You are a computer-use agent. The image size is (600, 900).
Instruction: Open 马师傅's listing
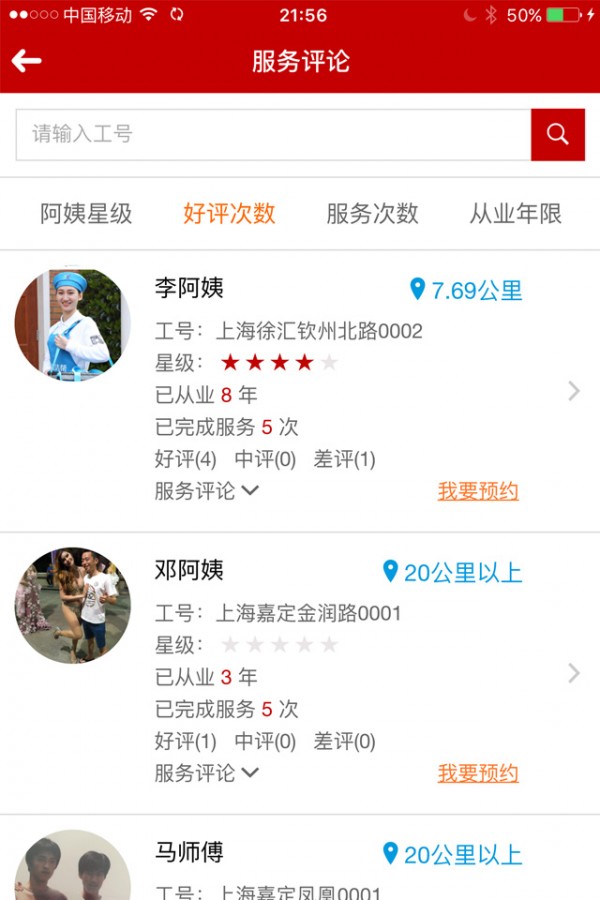point(300,860)
